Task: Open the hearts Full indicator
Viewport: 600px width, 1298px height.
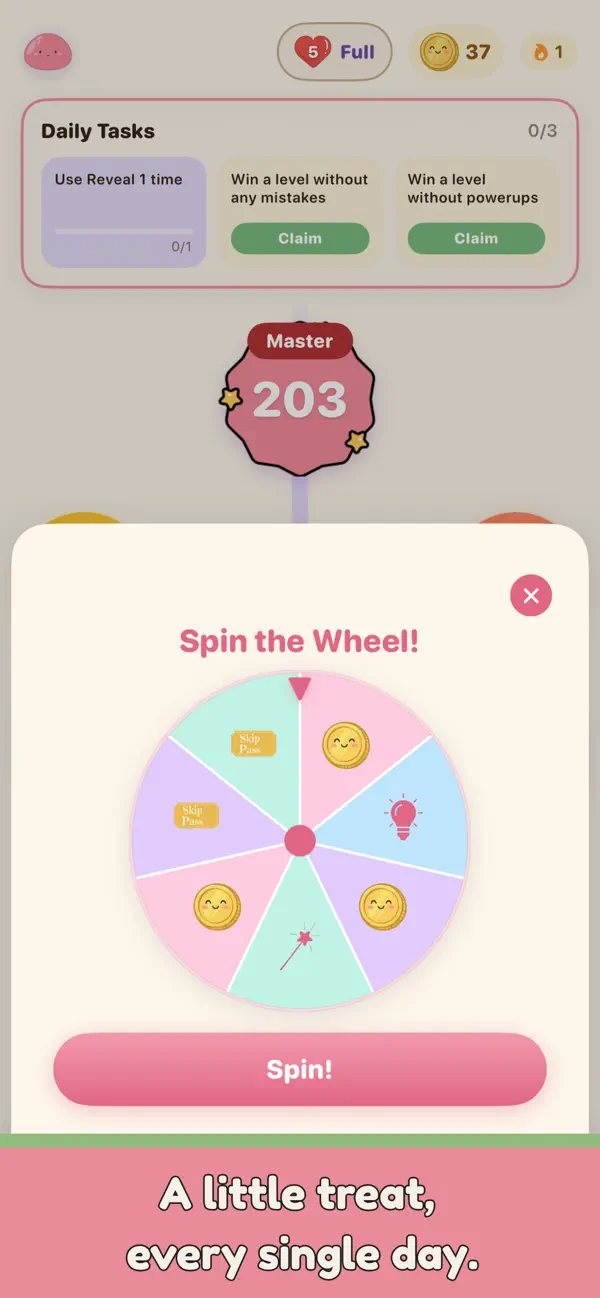Action: click(335, 51)
